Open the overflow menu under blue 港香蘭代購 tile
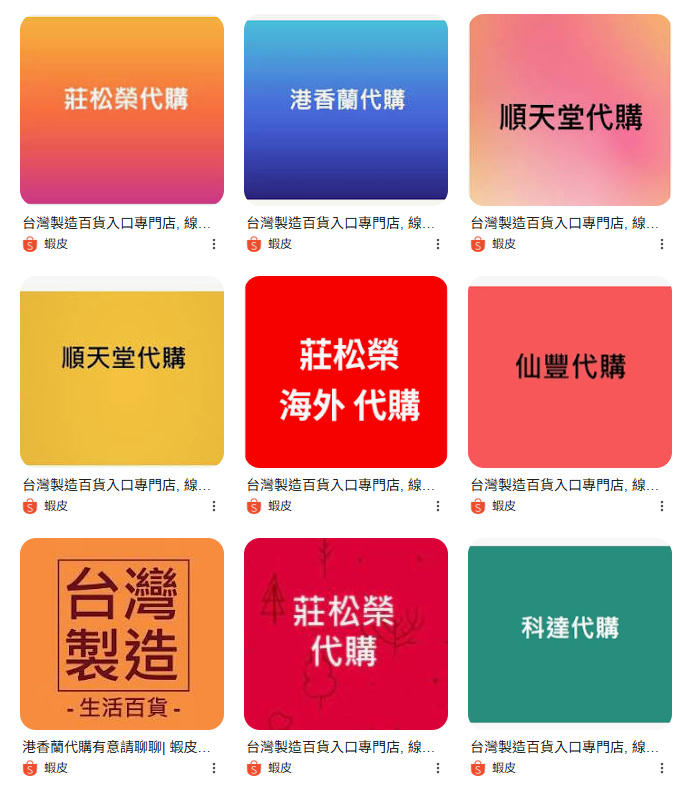The width and height of the screenshot is (694, 792). point(438,244)
